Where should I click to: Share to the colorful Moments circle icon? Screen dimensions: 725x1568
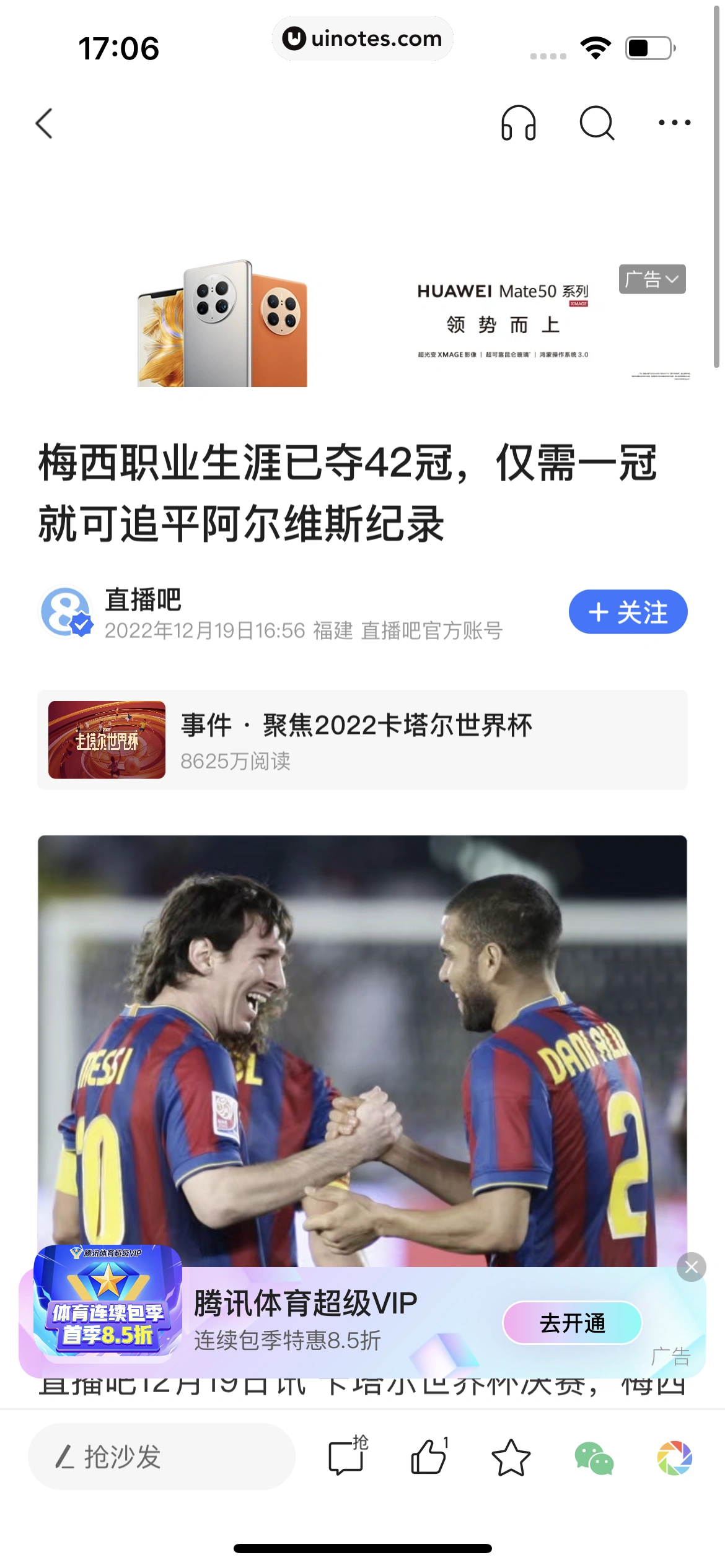674,1458
